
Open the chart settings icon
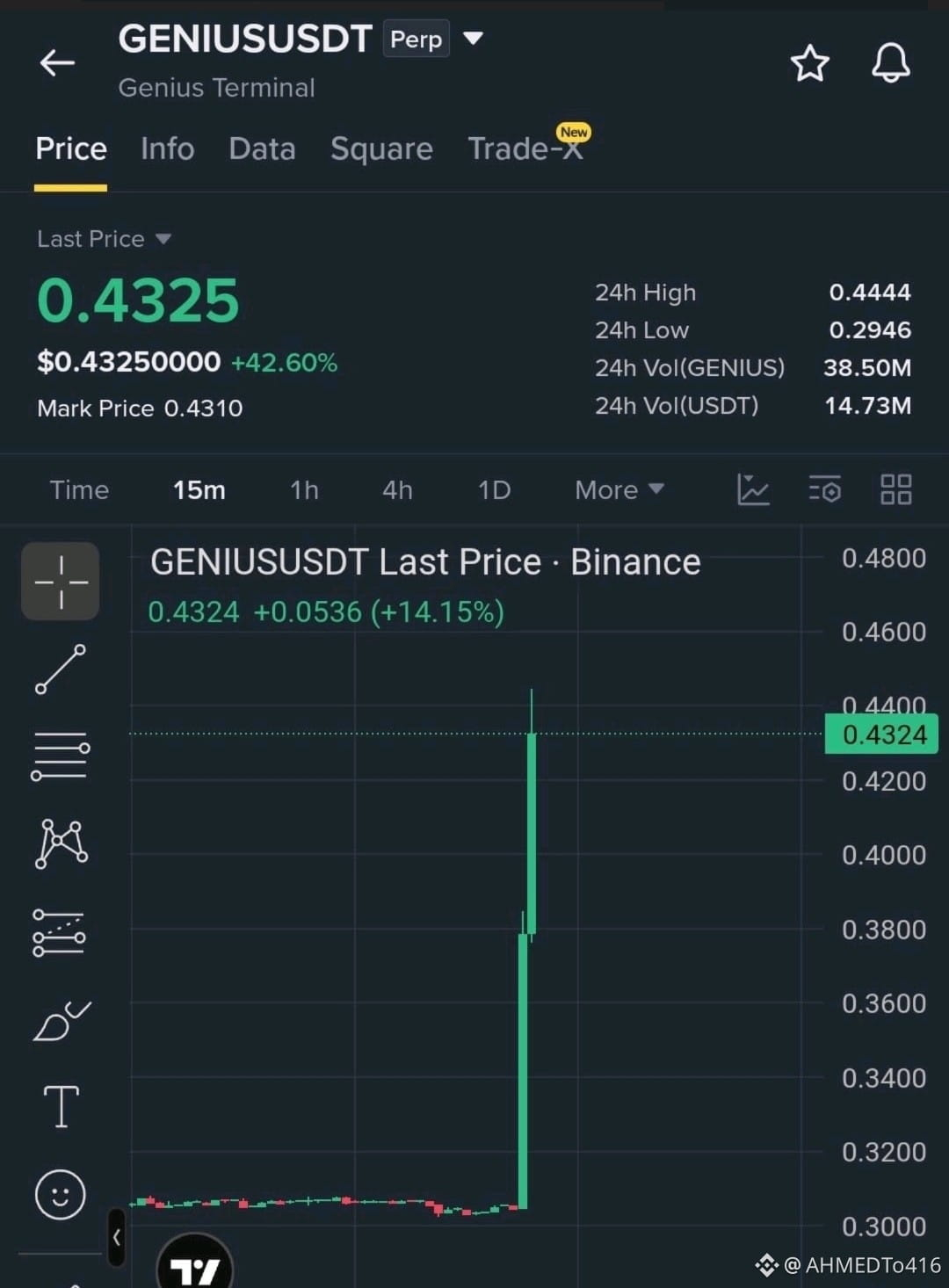click(825, 489)
